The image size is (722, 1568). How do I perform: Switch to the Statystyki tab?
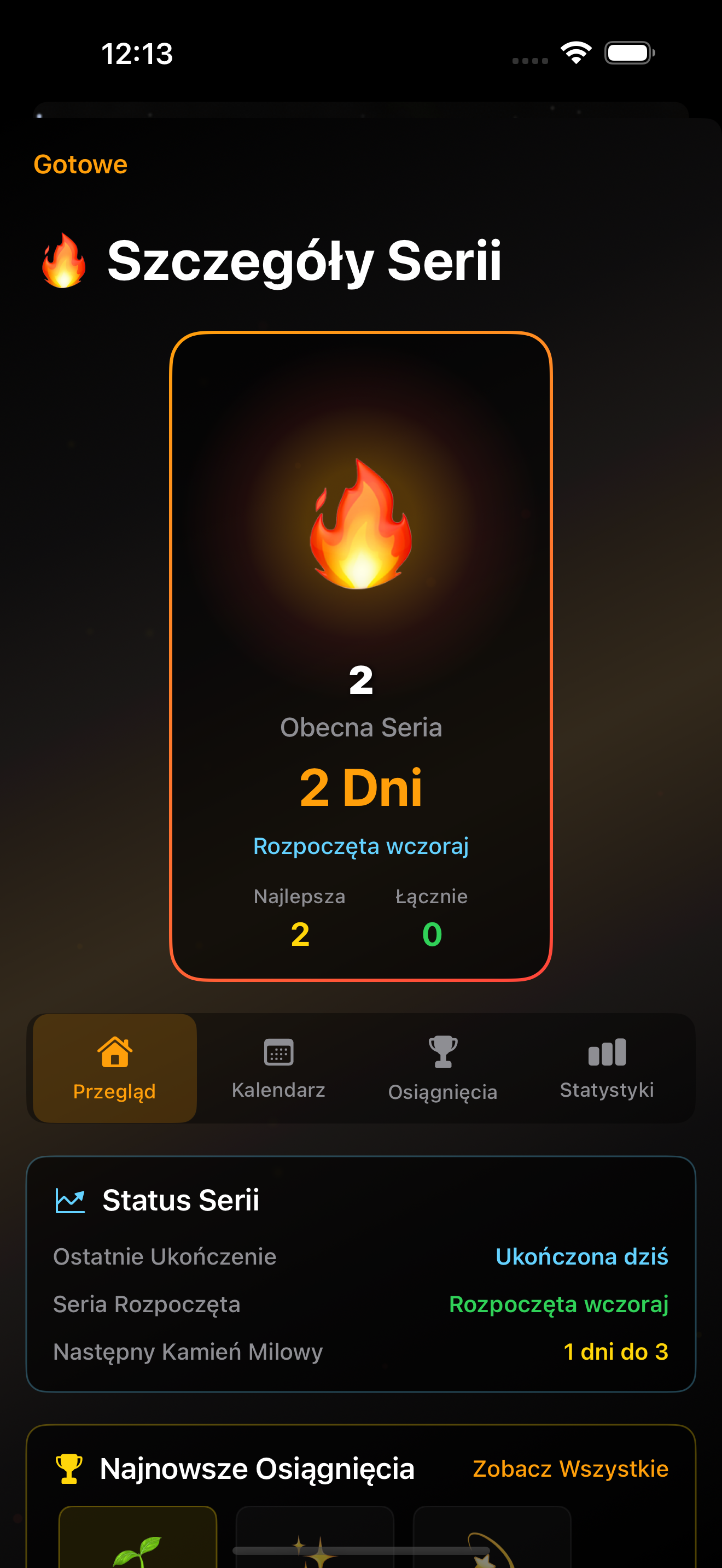(x=607, y=1068)
